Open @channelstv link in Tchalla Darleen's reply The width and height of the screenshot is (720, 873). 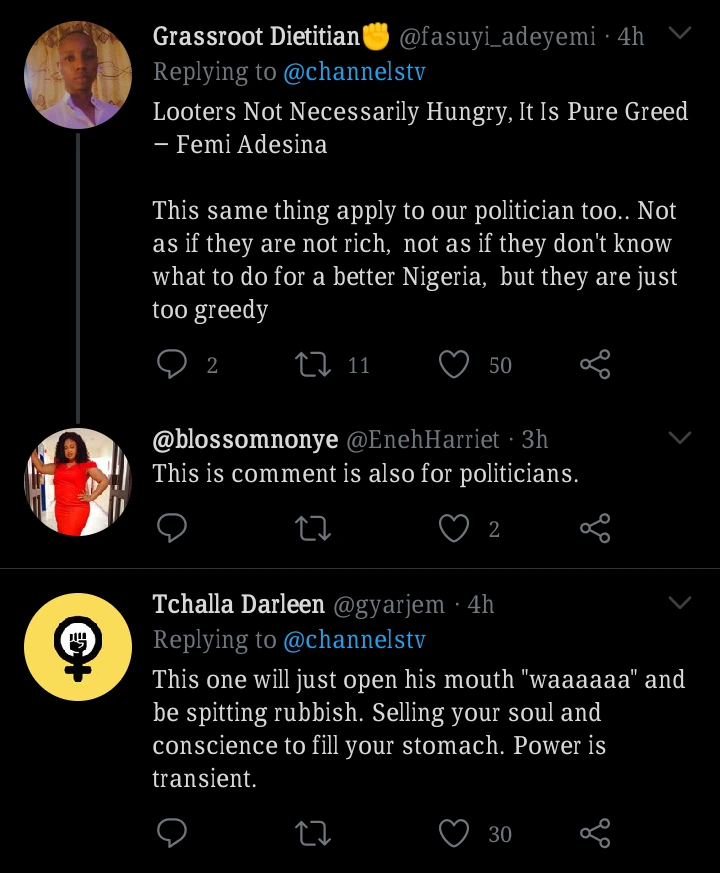pyautogui.click(x=350, y=639)
